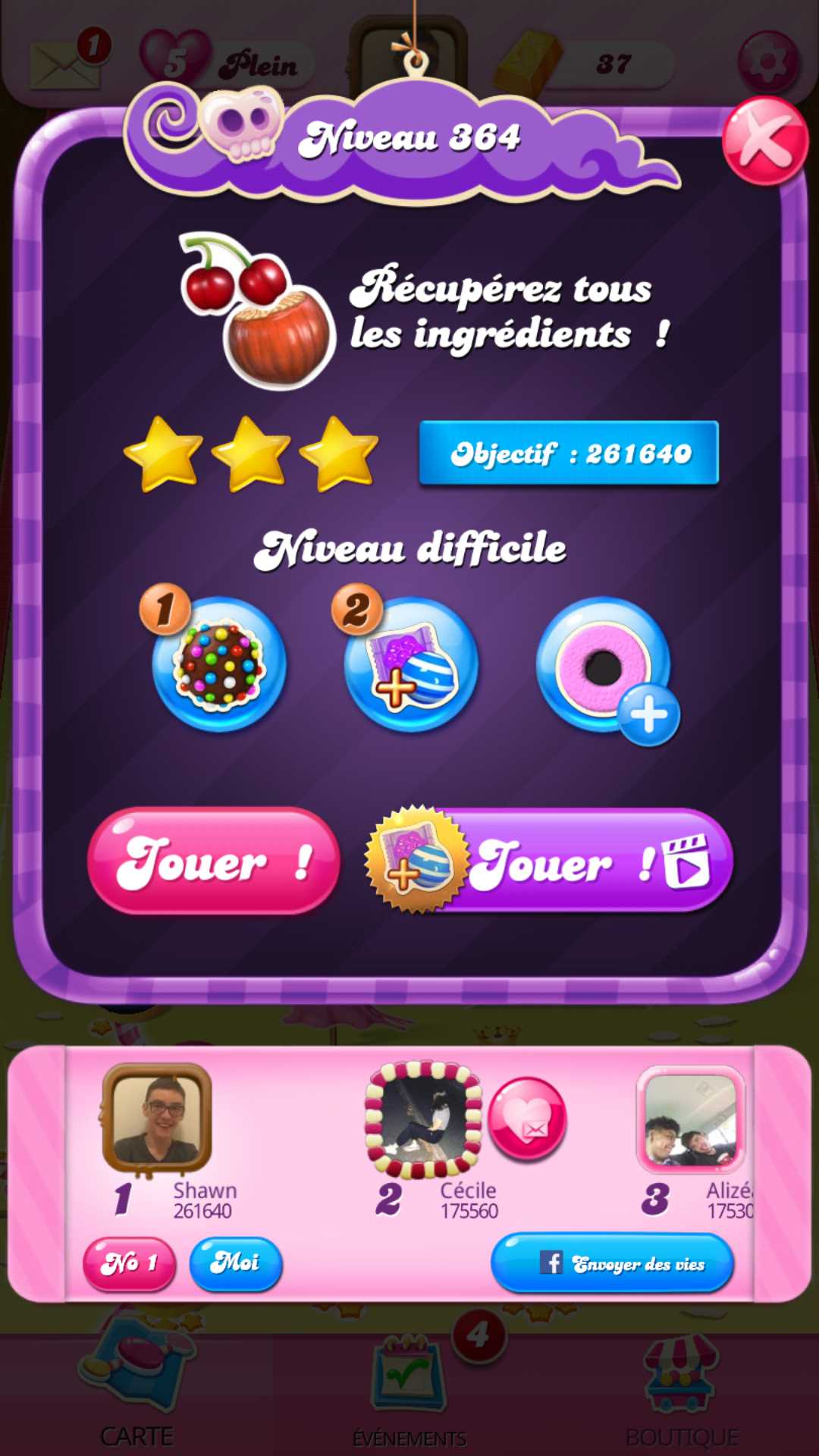Send a life to Cécile
This screenshot has height=1456, width=819.
click(527, 1119)
